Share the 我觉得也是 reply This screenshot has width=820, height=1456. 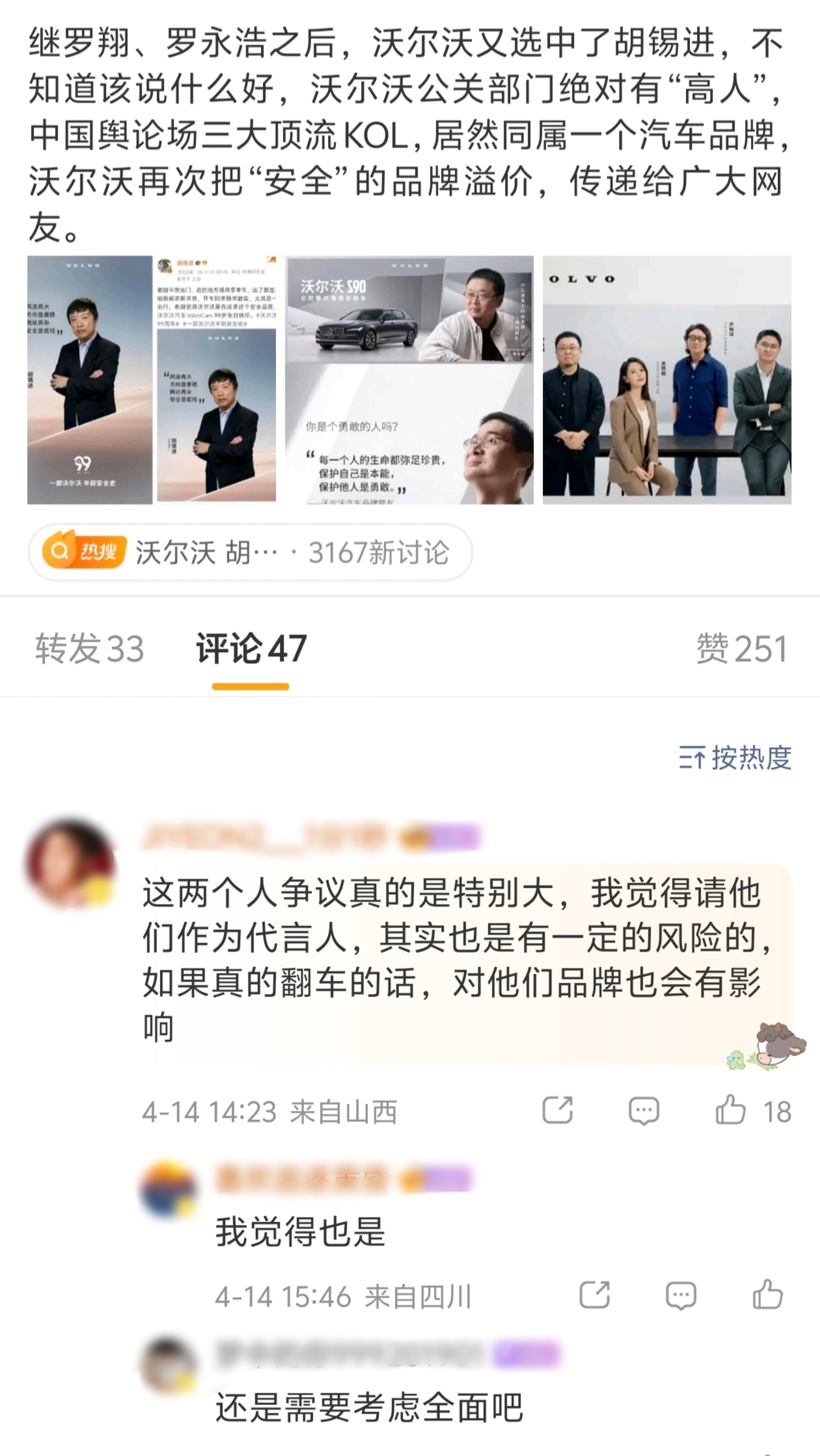coord(594,1295)
